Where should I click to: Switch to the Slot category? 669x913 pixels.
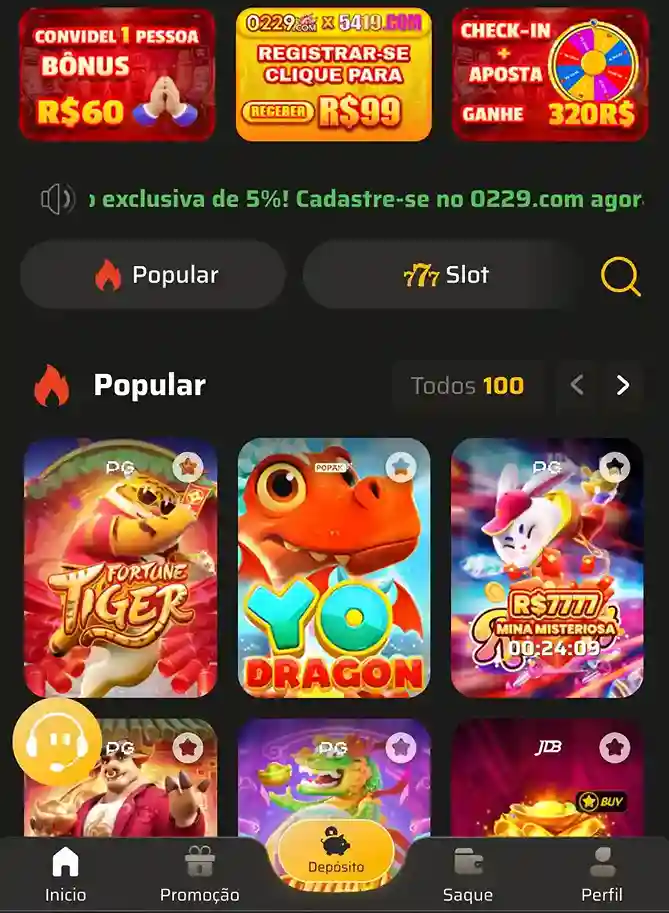[x=446, y=275]
